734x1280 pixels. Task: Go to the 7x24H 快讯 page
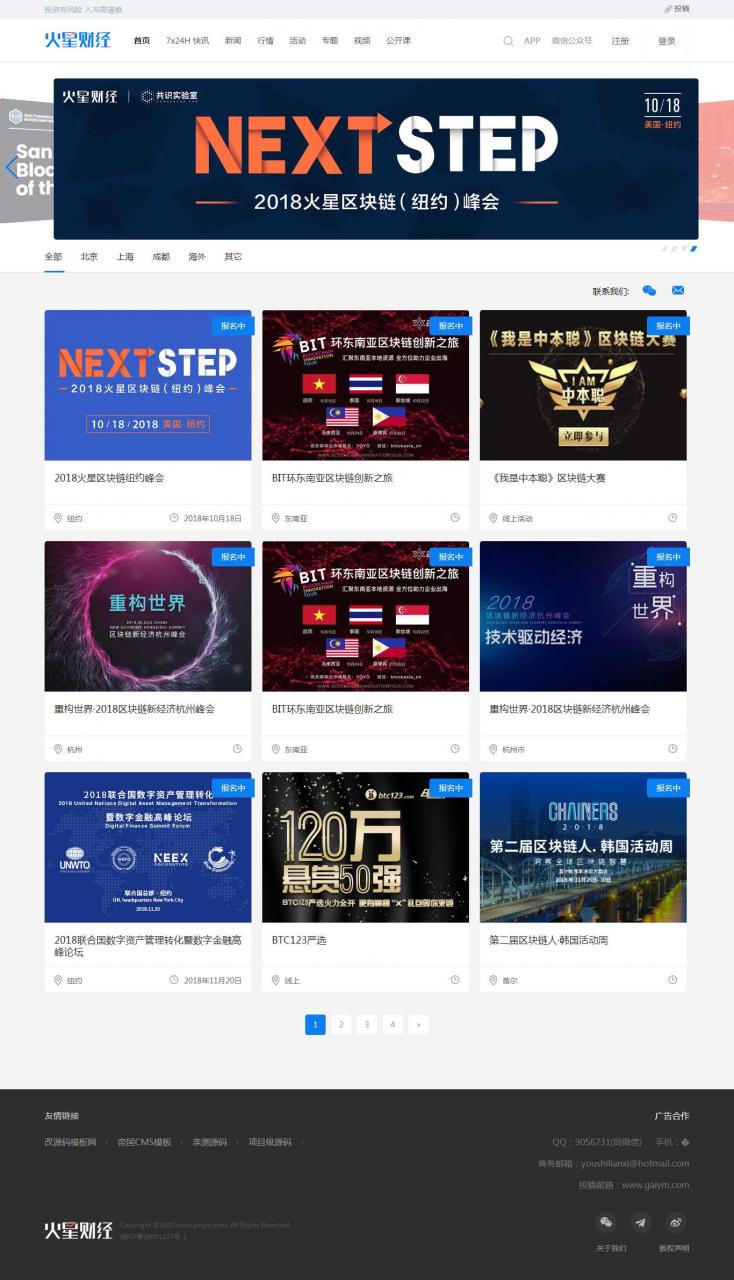tap(187, 41)
